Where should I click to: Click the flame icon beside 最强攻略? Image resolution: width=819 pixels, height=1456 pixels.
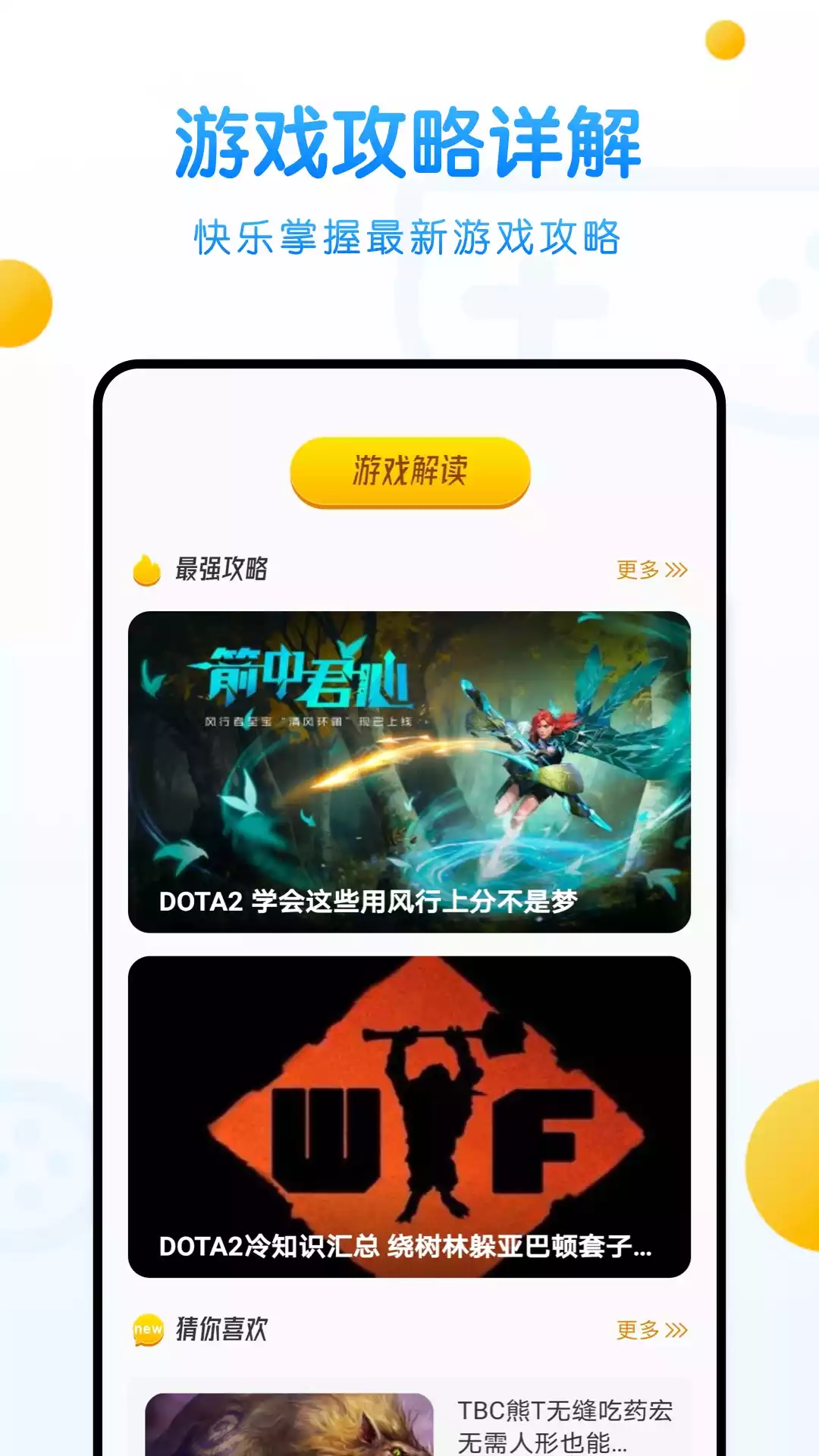click(148, 567)
